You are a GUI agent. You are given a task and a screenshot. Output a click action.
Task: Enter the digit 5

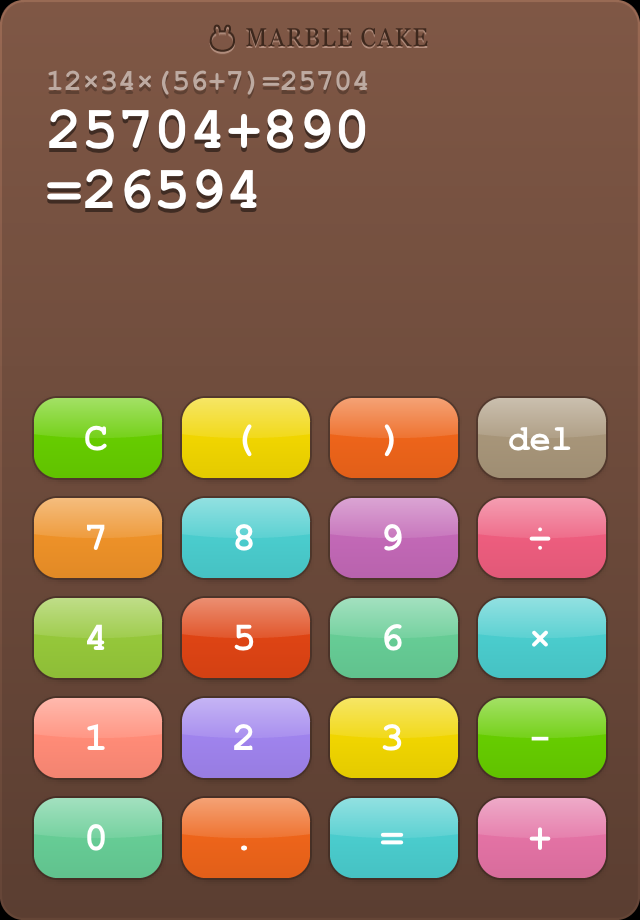246,638
